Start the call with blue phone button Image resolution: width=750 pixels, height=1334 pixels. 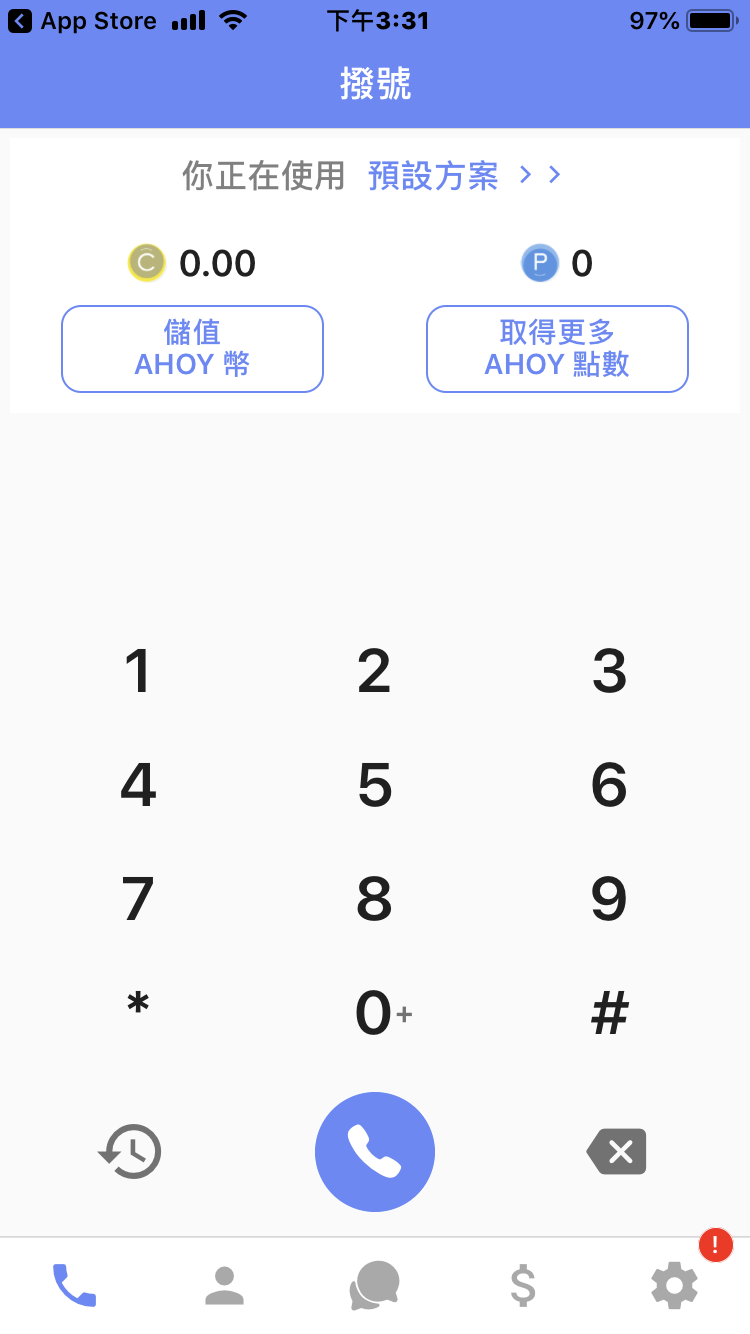(x=375, y=1152)
